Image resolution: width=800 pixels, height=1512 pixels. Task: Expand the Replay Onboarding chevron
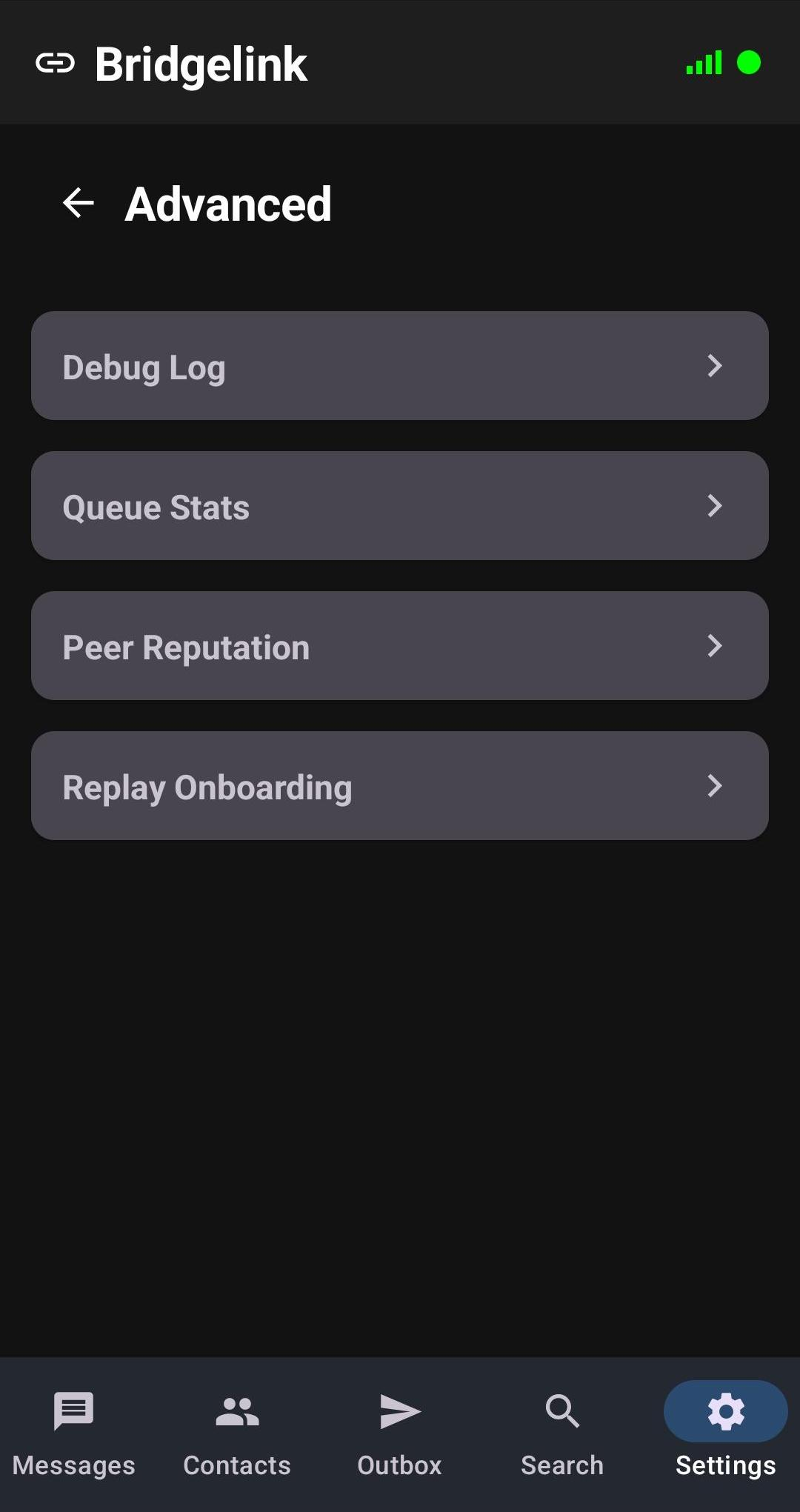tap(714, 786)
